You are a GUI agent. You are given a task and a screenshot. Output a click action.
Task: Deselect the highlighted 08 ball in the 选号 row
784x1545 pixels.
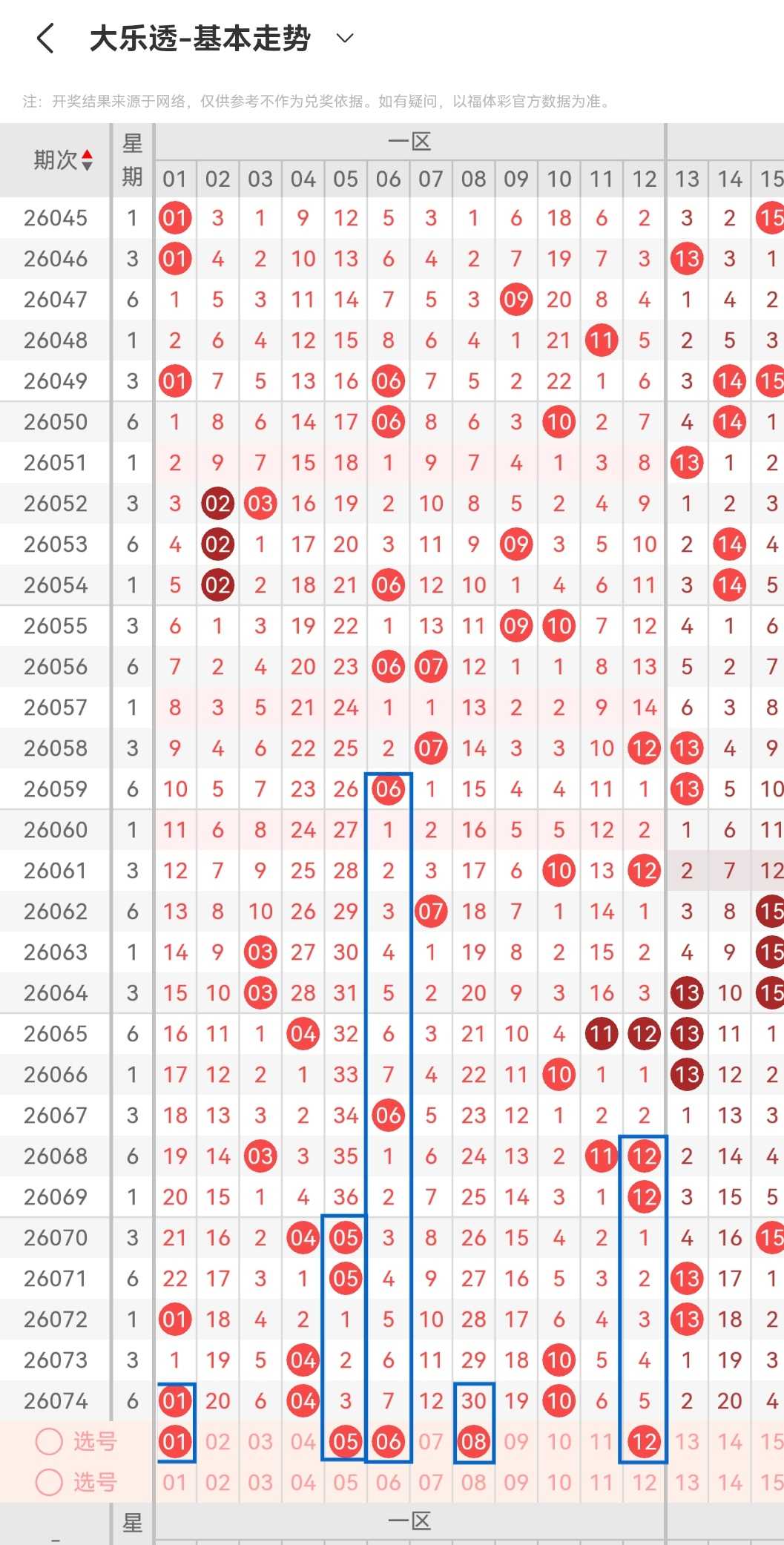click(473, 1441)
